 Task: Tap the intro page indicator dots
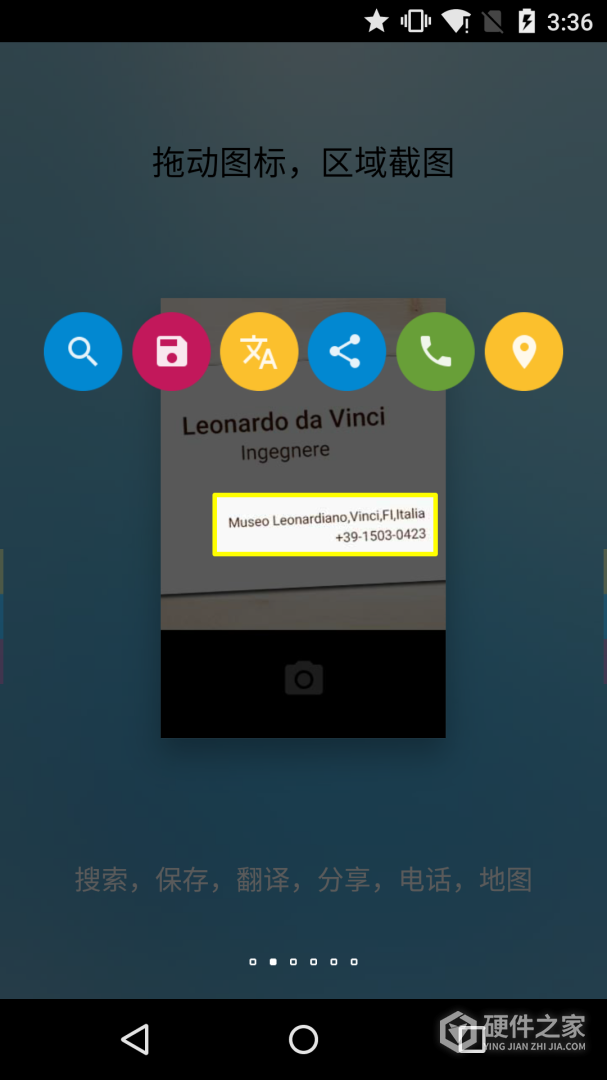[x=303, y=962]
